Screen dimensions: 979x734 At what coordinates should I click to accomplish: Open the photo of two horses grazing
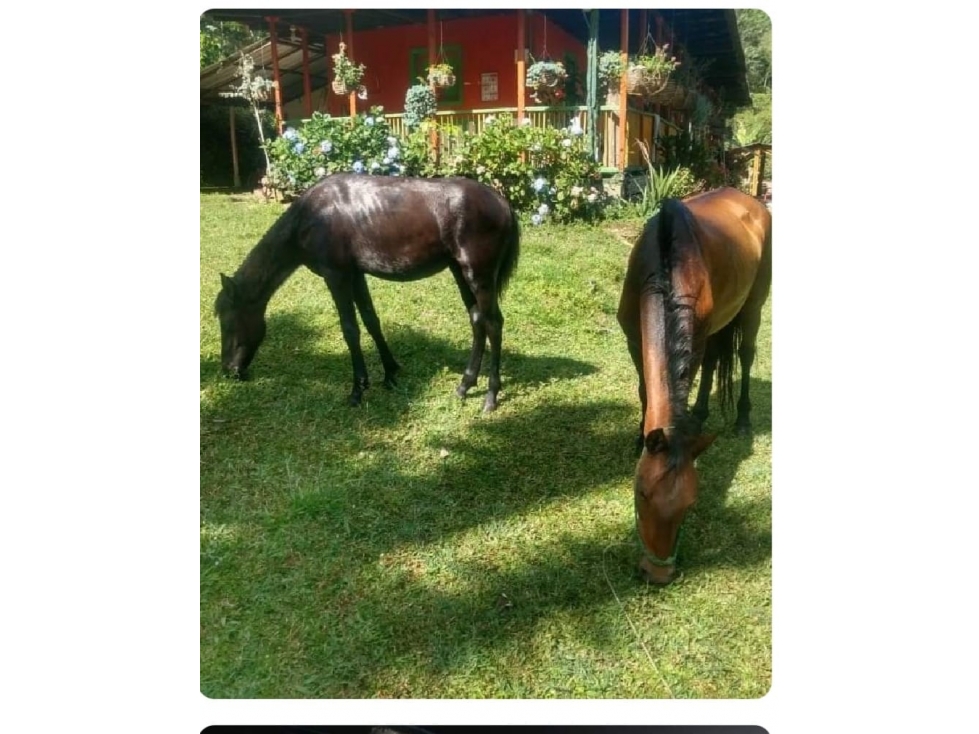point(485,353)
